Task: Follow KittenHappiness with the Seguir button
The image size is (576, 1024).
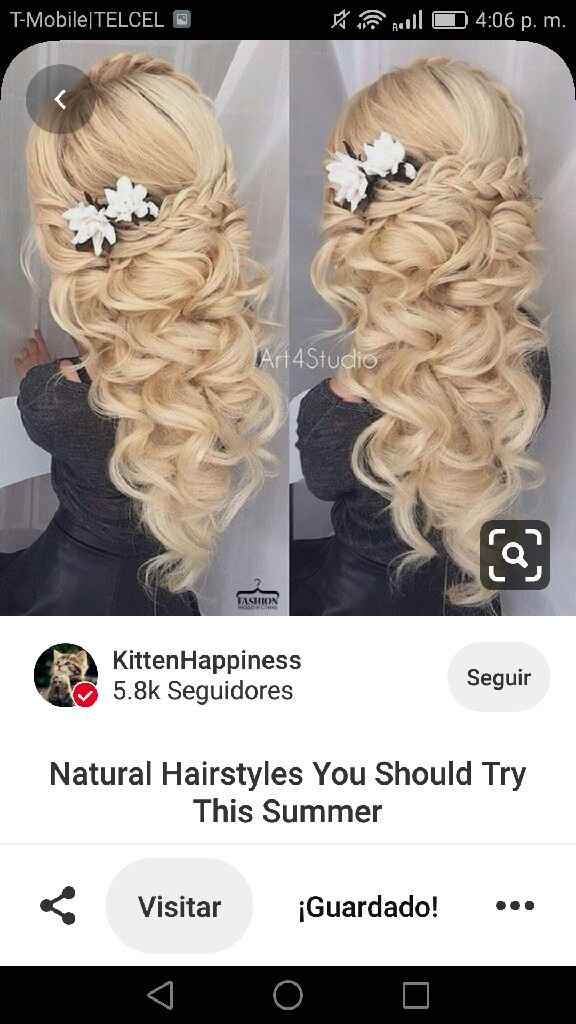Action: point(498,677)
